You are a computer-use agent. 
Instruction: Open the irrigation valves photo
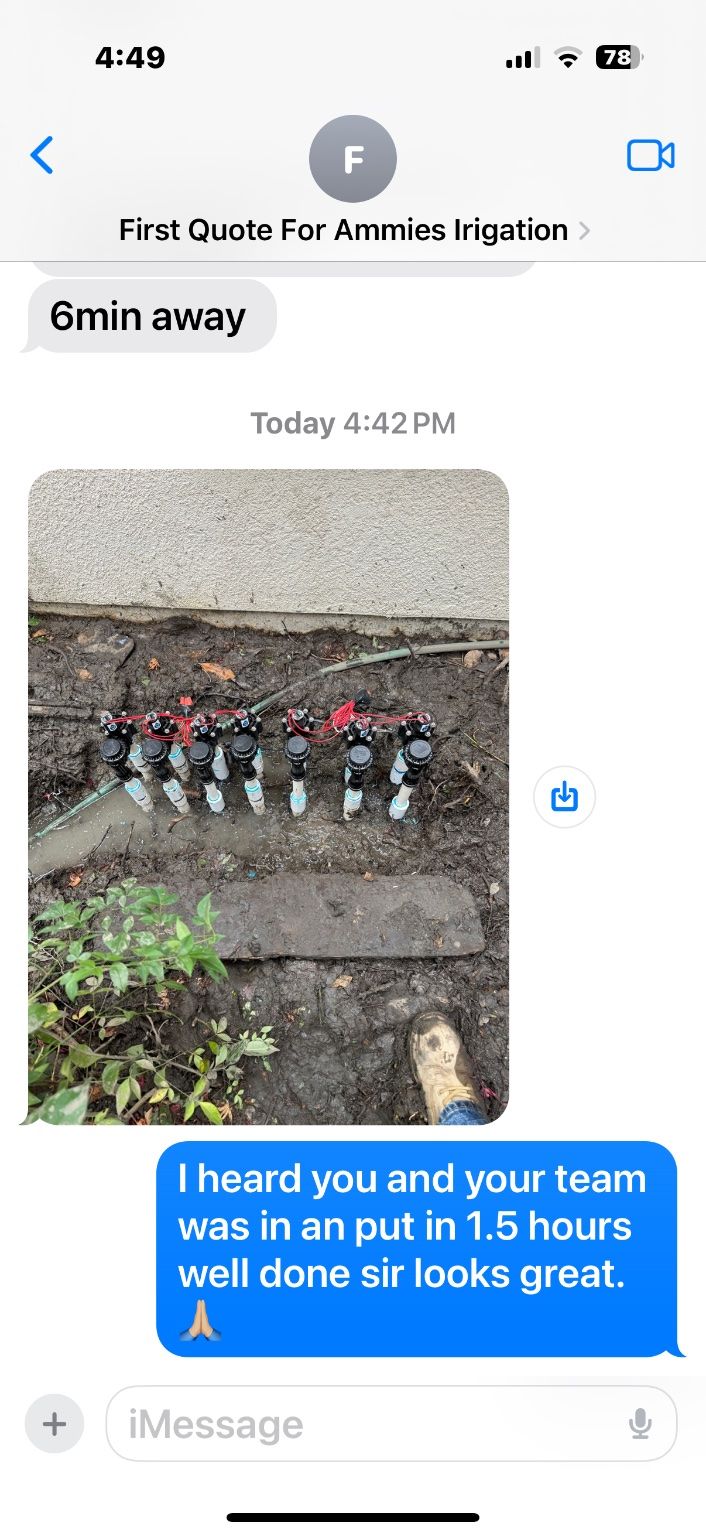point(268,796)
